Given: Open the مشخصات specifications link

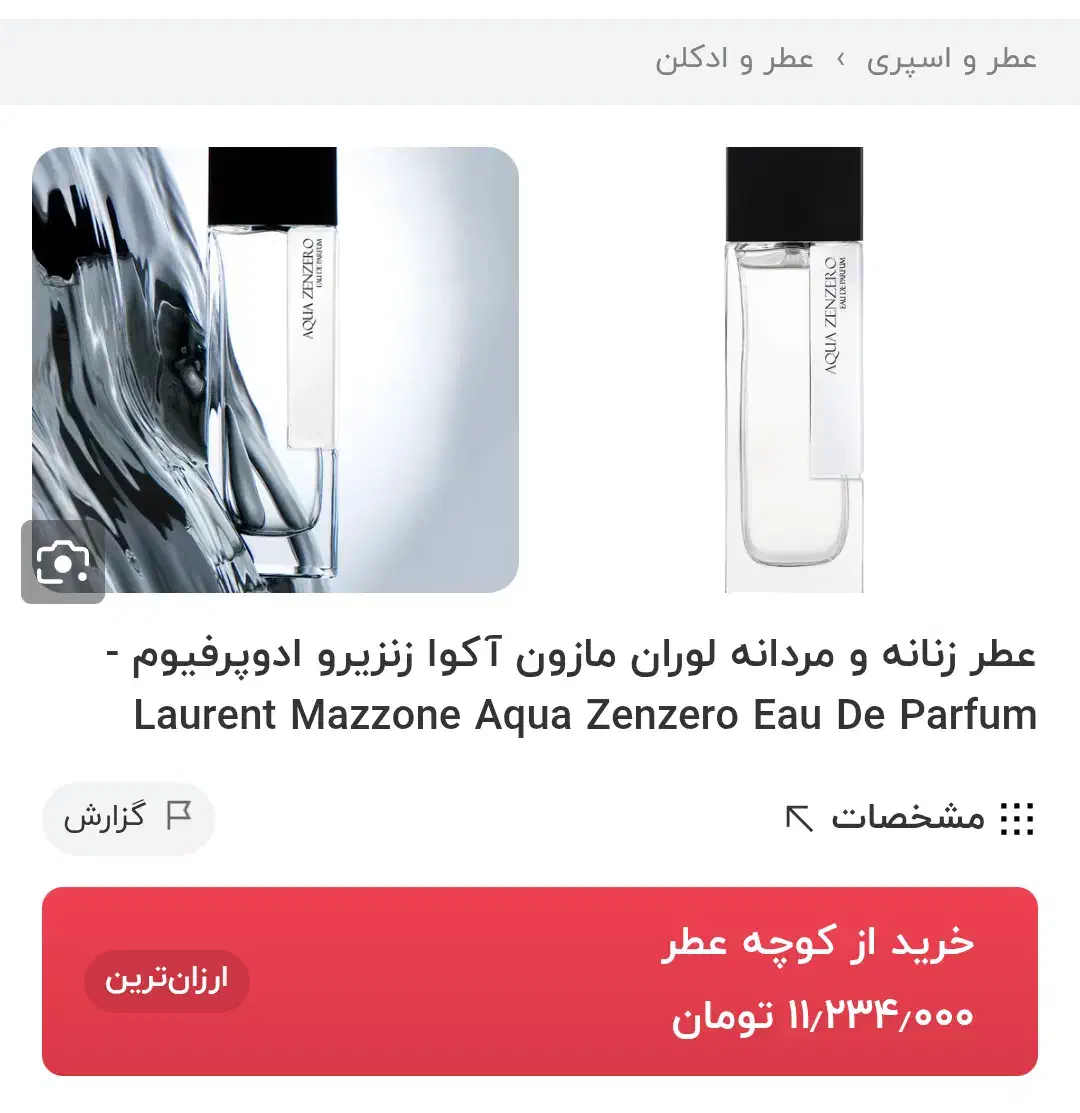Looking at the screenshot, I should [910, 818].
